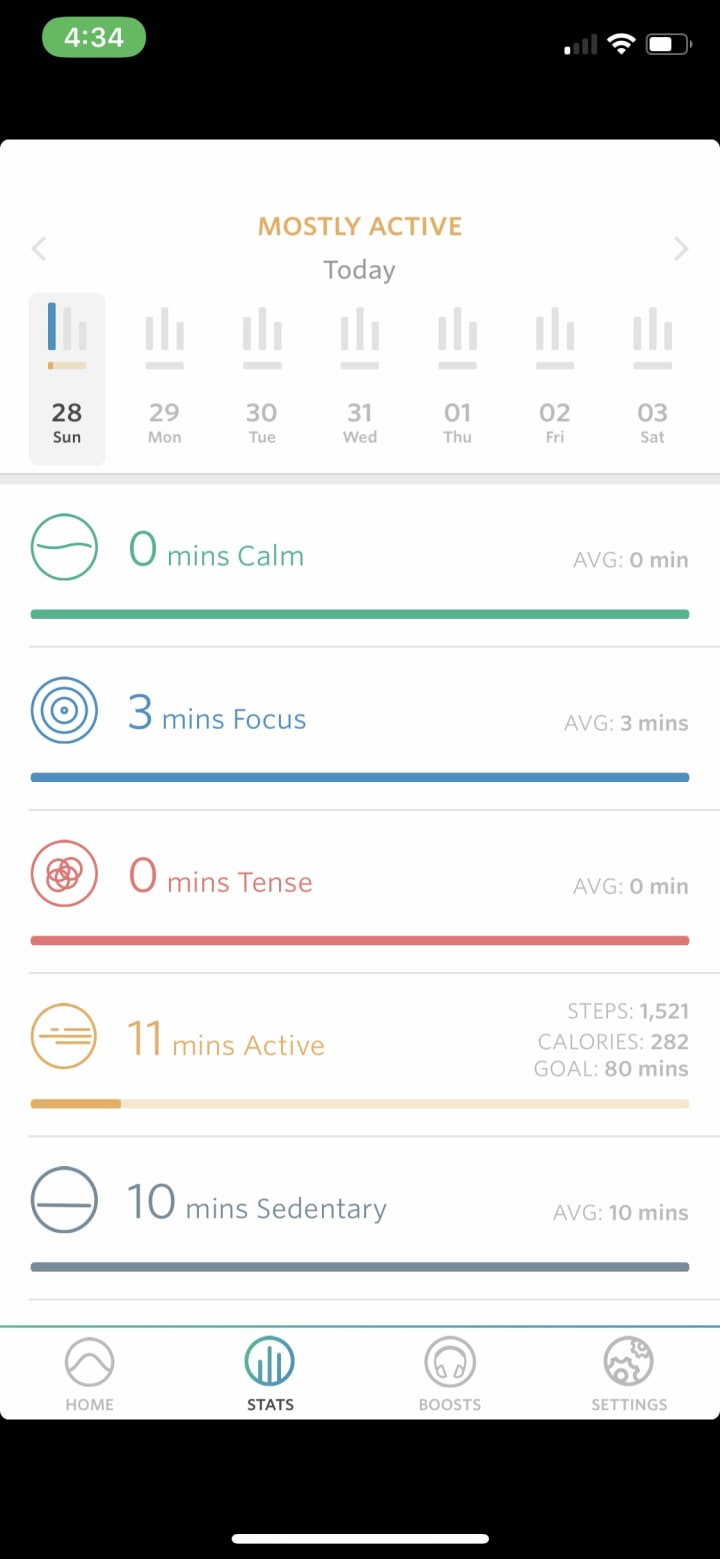
Task: Select Thursday the 01st
Action: tap(457, 379)
